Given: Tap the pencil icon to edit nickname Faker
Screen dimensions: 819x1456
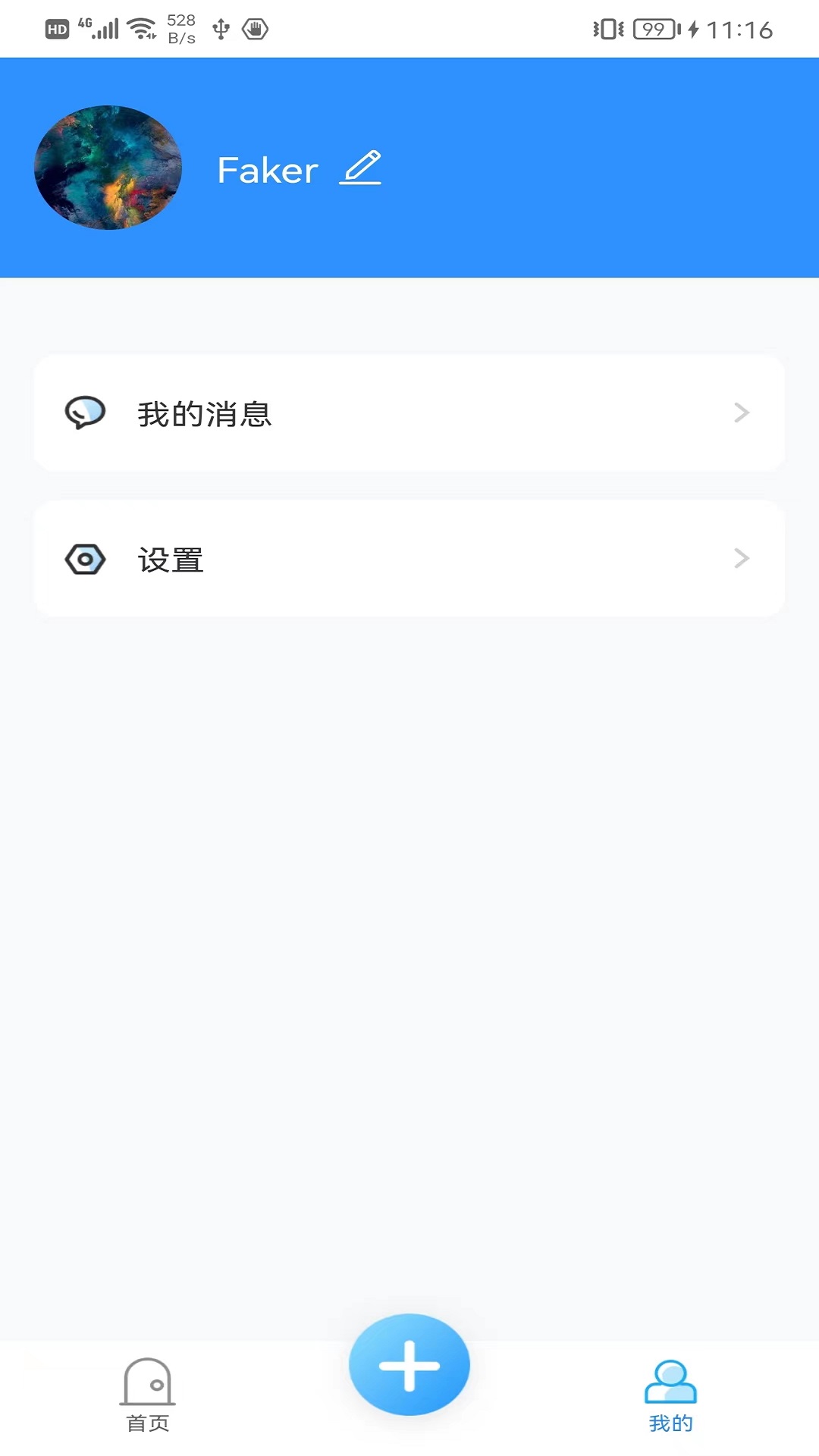Looking at the screenshot, I should (x=359, y=167).
